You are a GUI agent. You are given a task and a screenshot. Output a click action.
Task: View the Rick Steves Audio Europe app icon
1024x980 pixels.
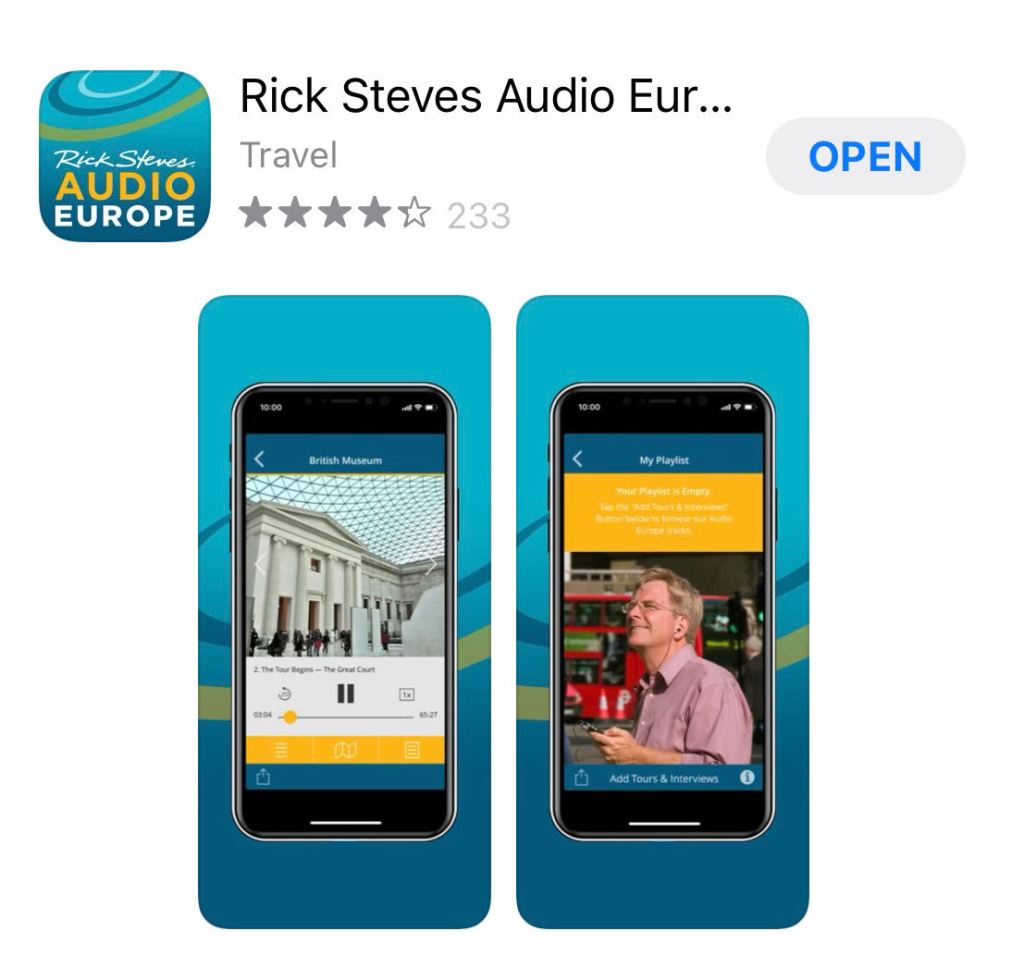pyautogui.click(x=124, y=157)
